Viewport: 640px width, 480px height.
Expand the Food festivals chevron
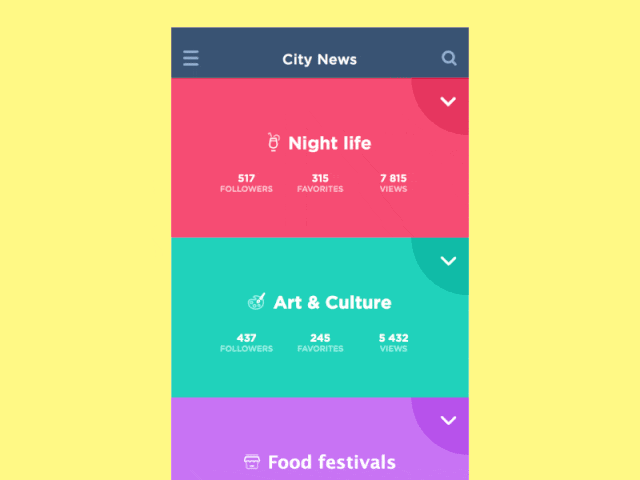(448, 420)
